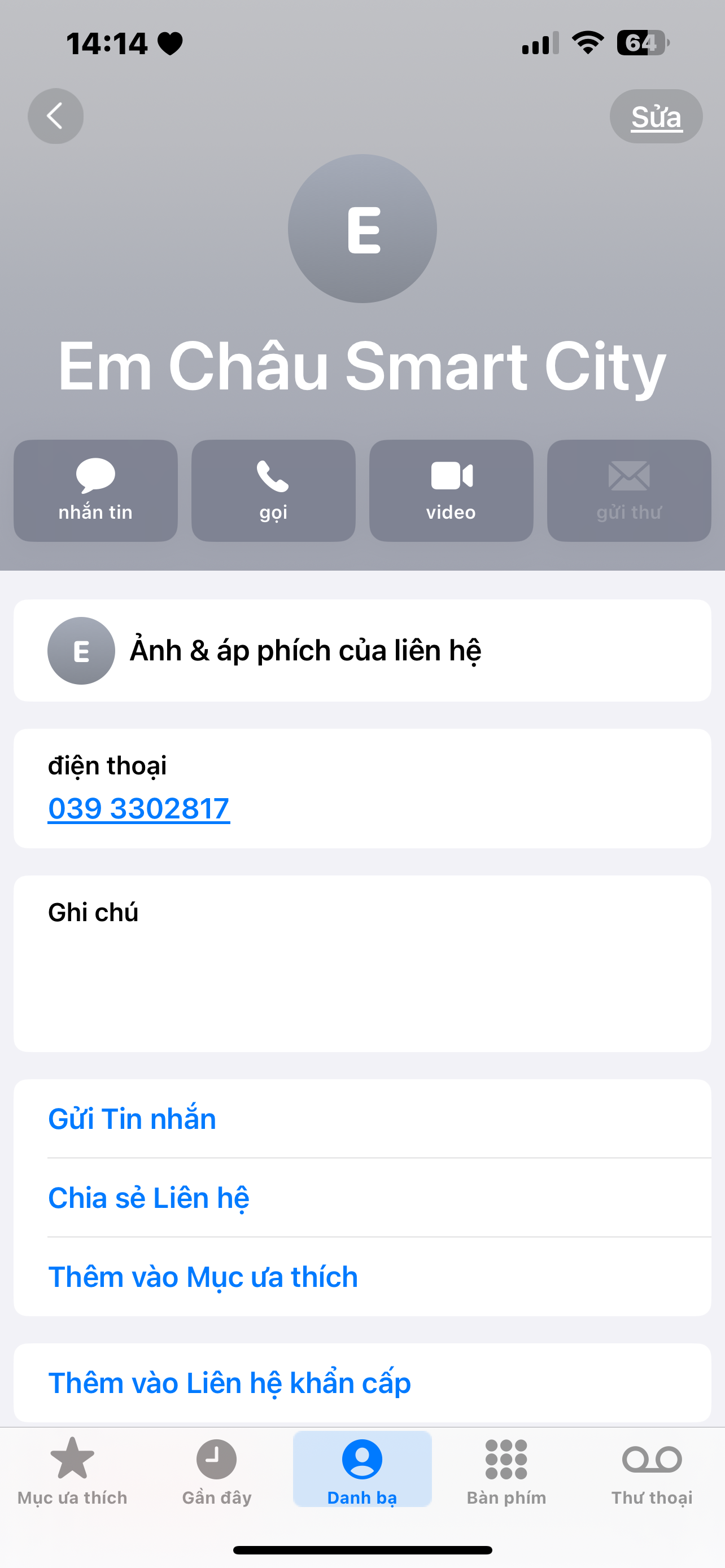
Task: Call Em Châu Smart City with gọi
Action: point(273,490)
